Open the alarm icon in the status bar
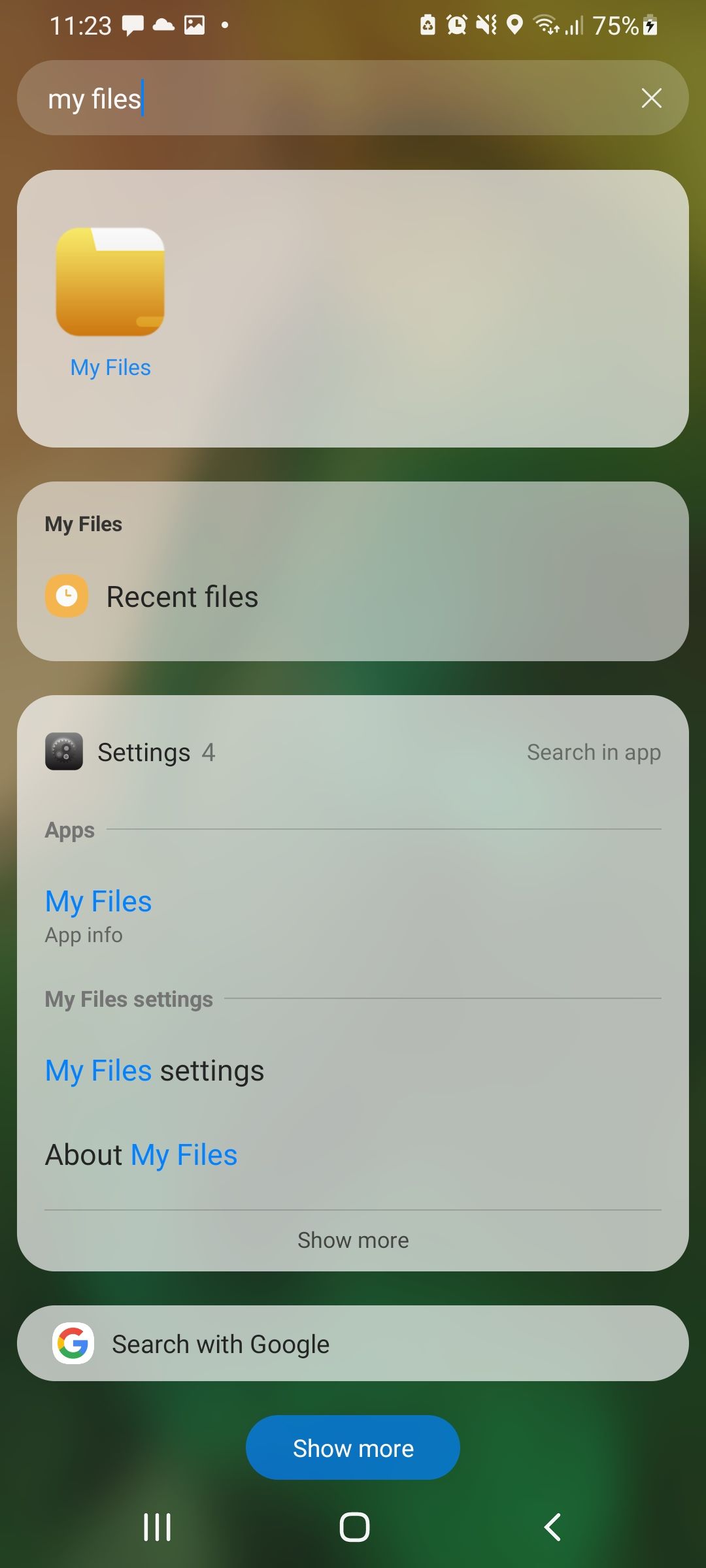Viewport: 706px width, 1568px height. (x=456, y=25)
